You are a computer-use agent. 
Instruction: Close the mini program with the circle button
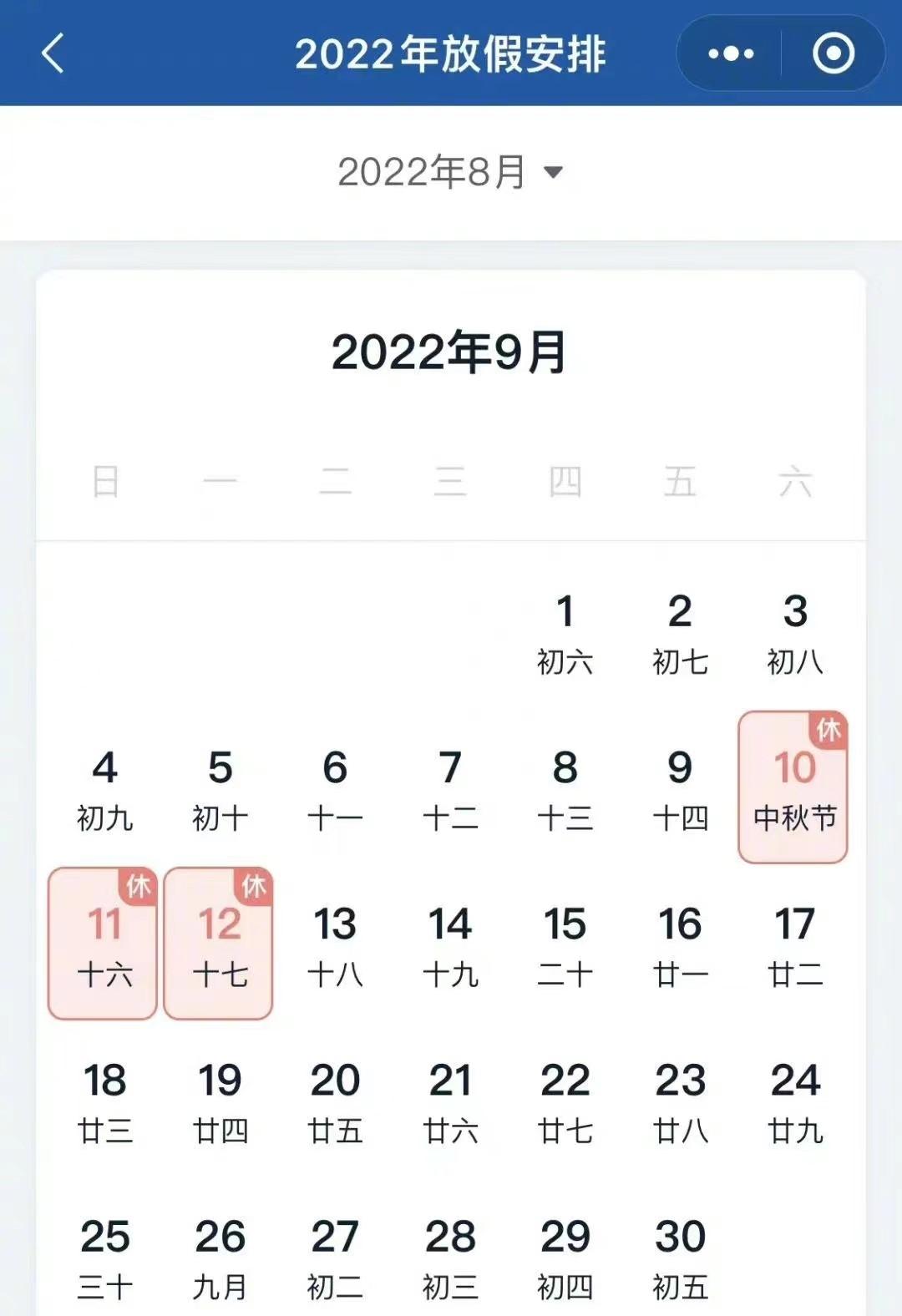[x=833, y=54]
